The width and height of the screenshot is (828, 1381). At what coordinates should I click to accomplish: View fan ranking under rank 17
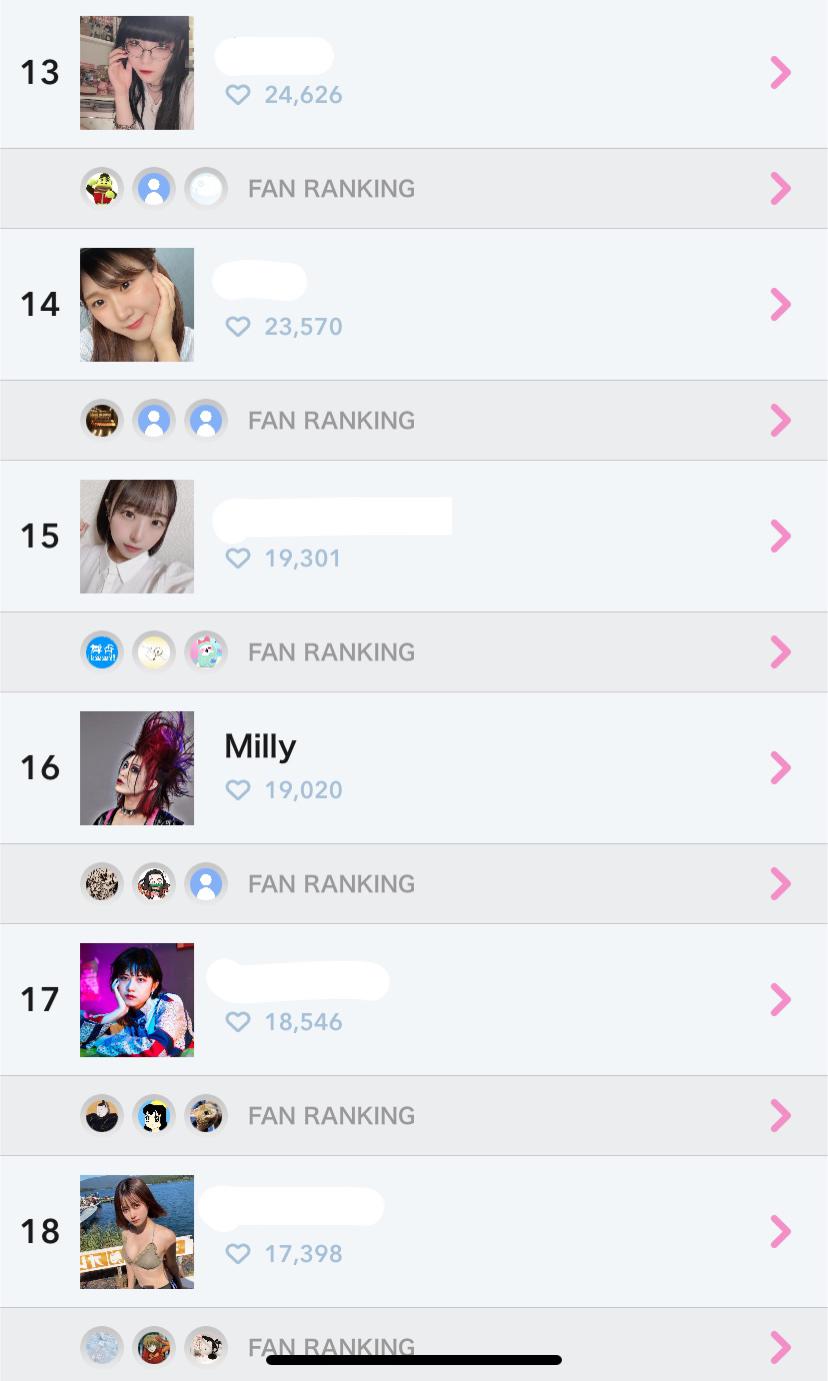click(x=414, y=1115)
